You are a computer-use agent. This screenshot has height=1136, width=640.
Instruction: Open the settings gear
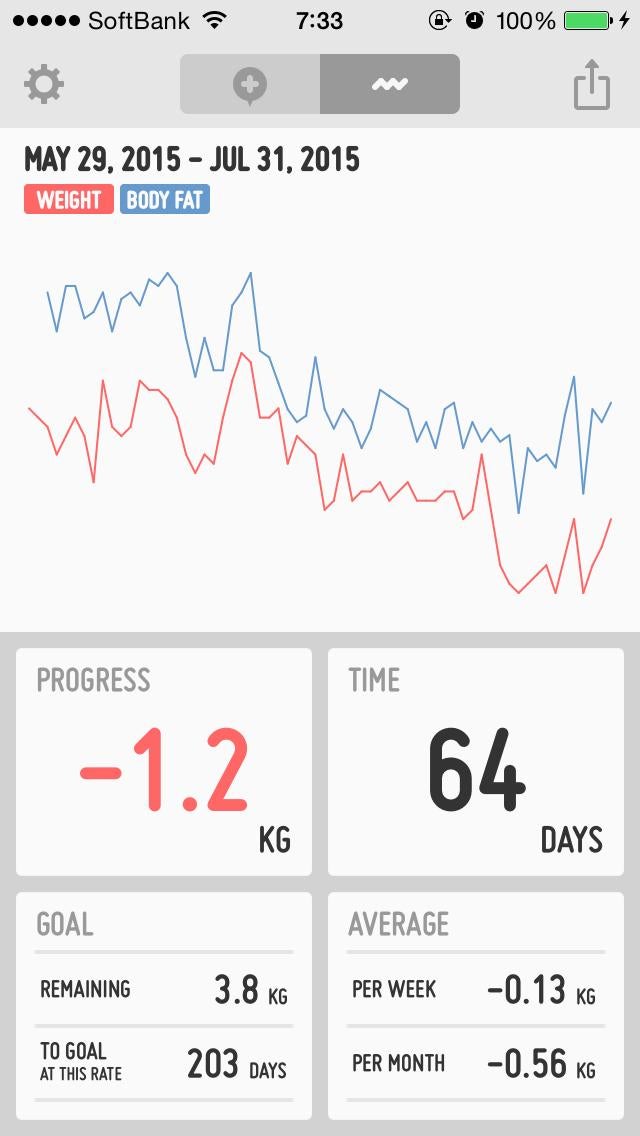pos(44,85)
